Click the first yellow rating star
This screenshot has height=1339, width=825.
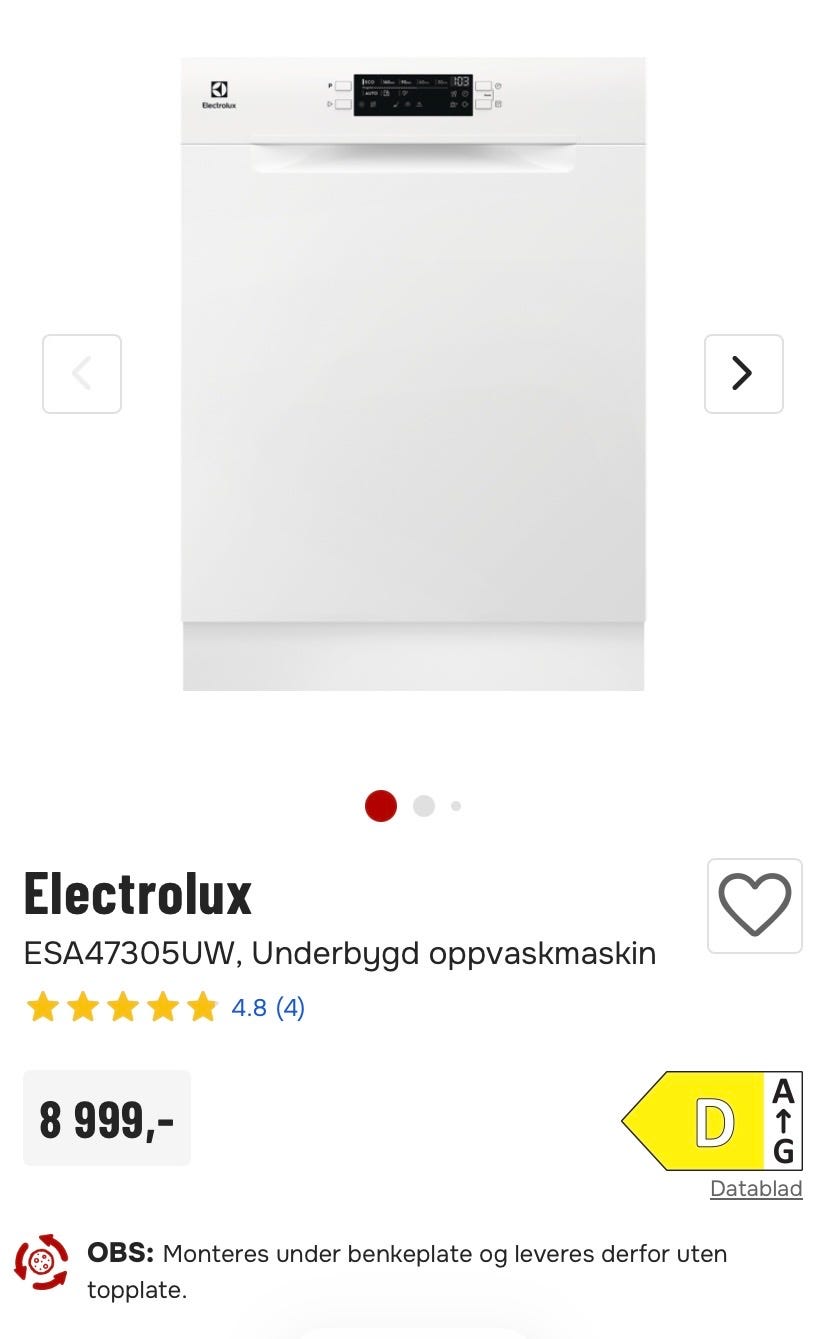[x=44, y=1007]
